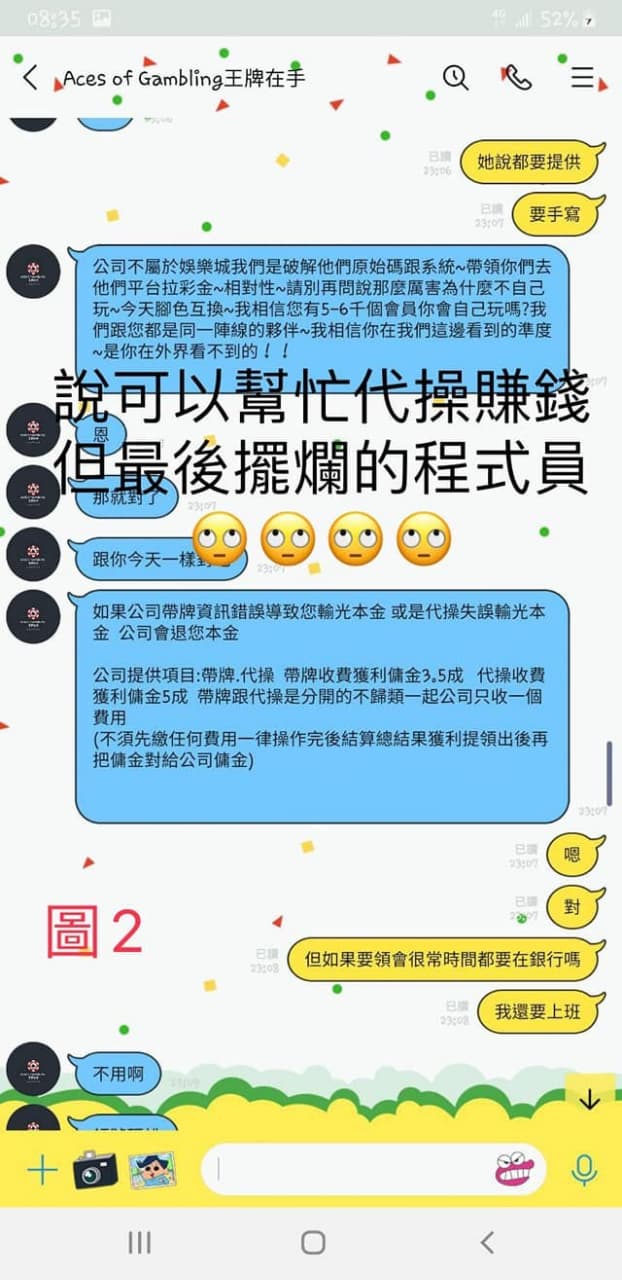Open the chat menu with three lines
Viewport: 622px width, 1280px height.
click(x=582, y=78)
